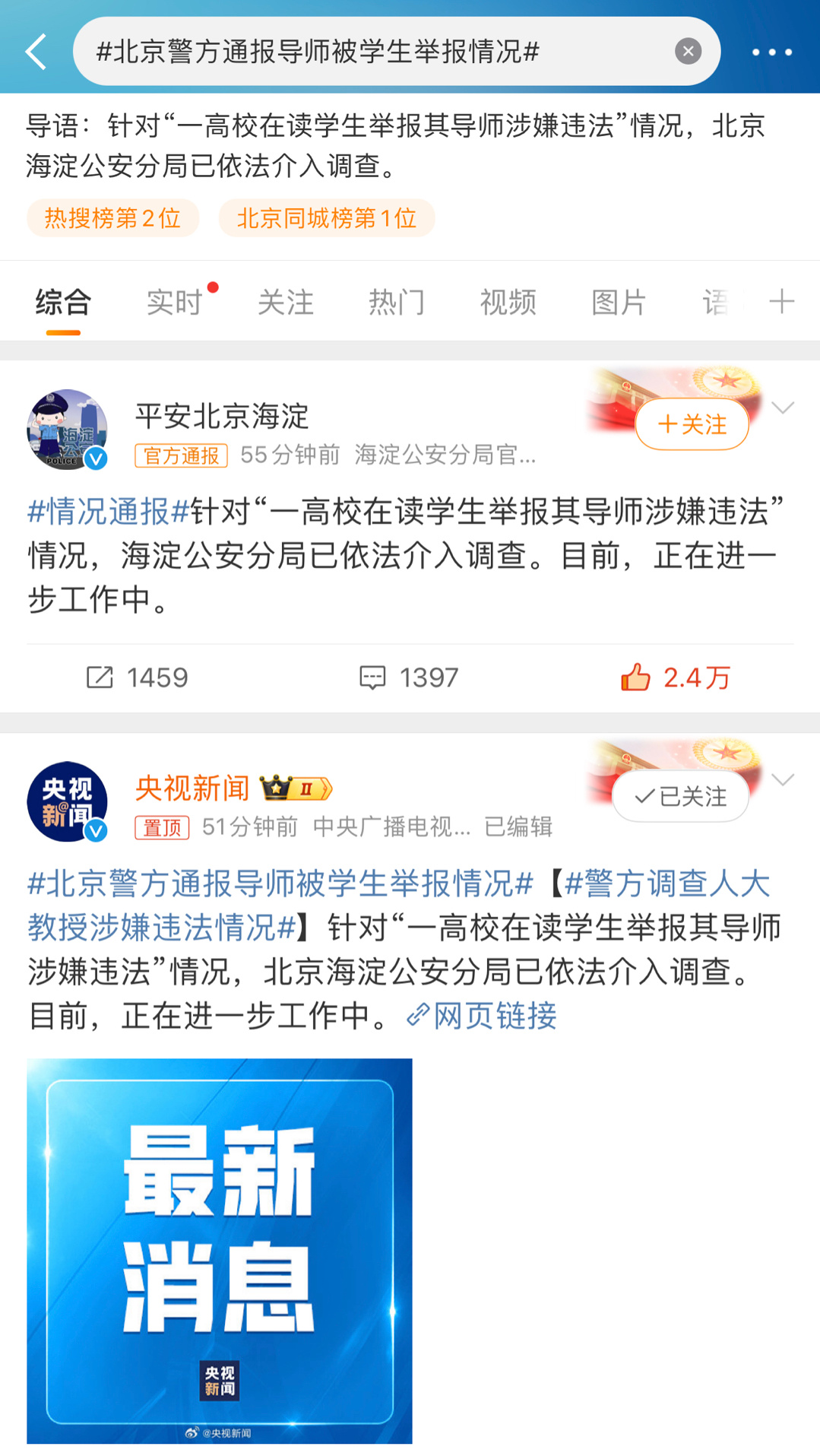Open 北京同城榜第1位 ranking chip

pyautogui.click(x=327, y=218)
